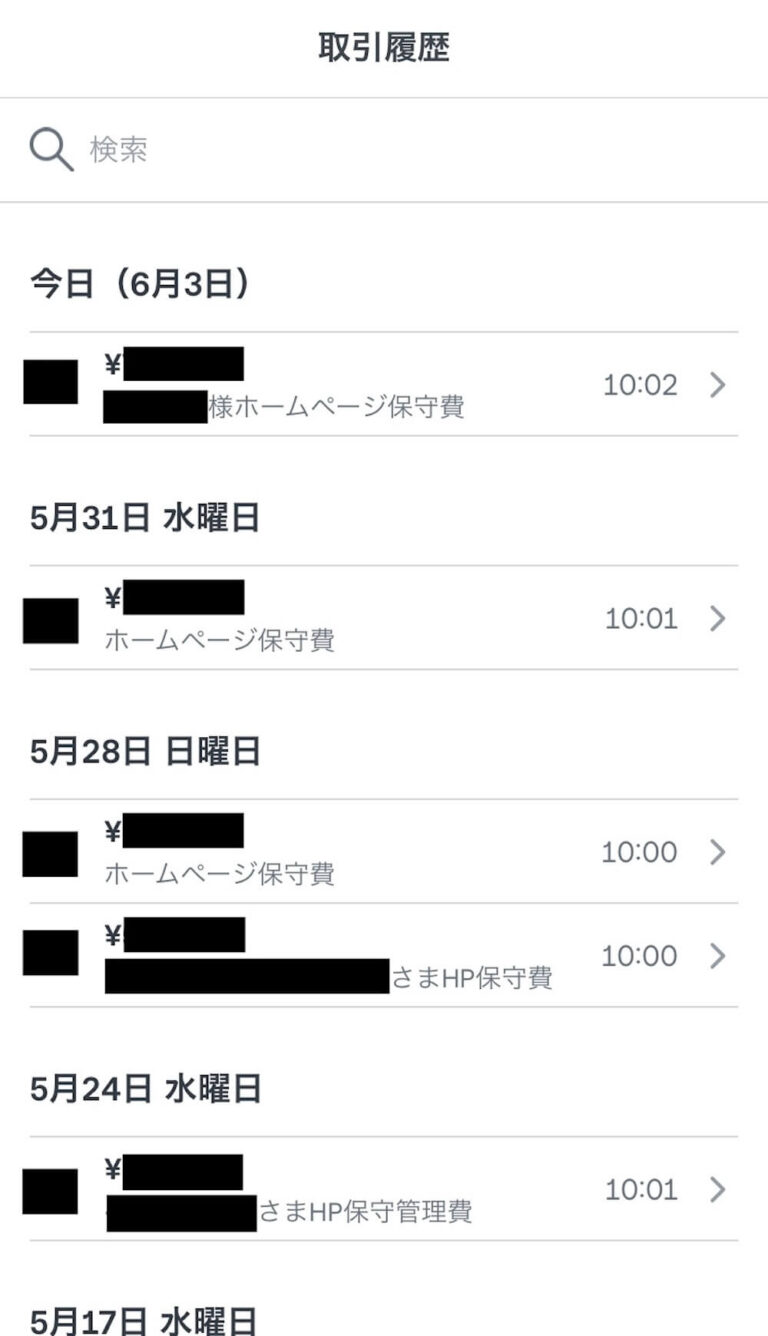Open the 5月31日 ホームページ保守費 transaction
Image resolution: width=768 pixels, height=1336 pixels.
tap(384, 619)
